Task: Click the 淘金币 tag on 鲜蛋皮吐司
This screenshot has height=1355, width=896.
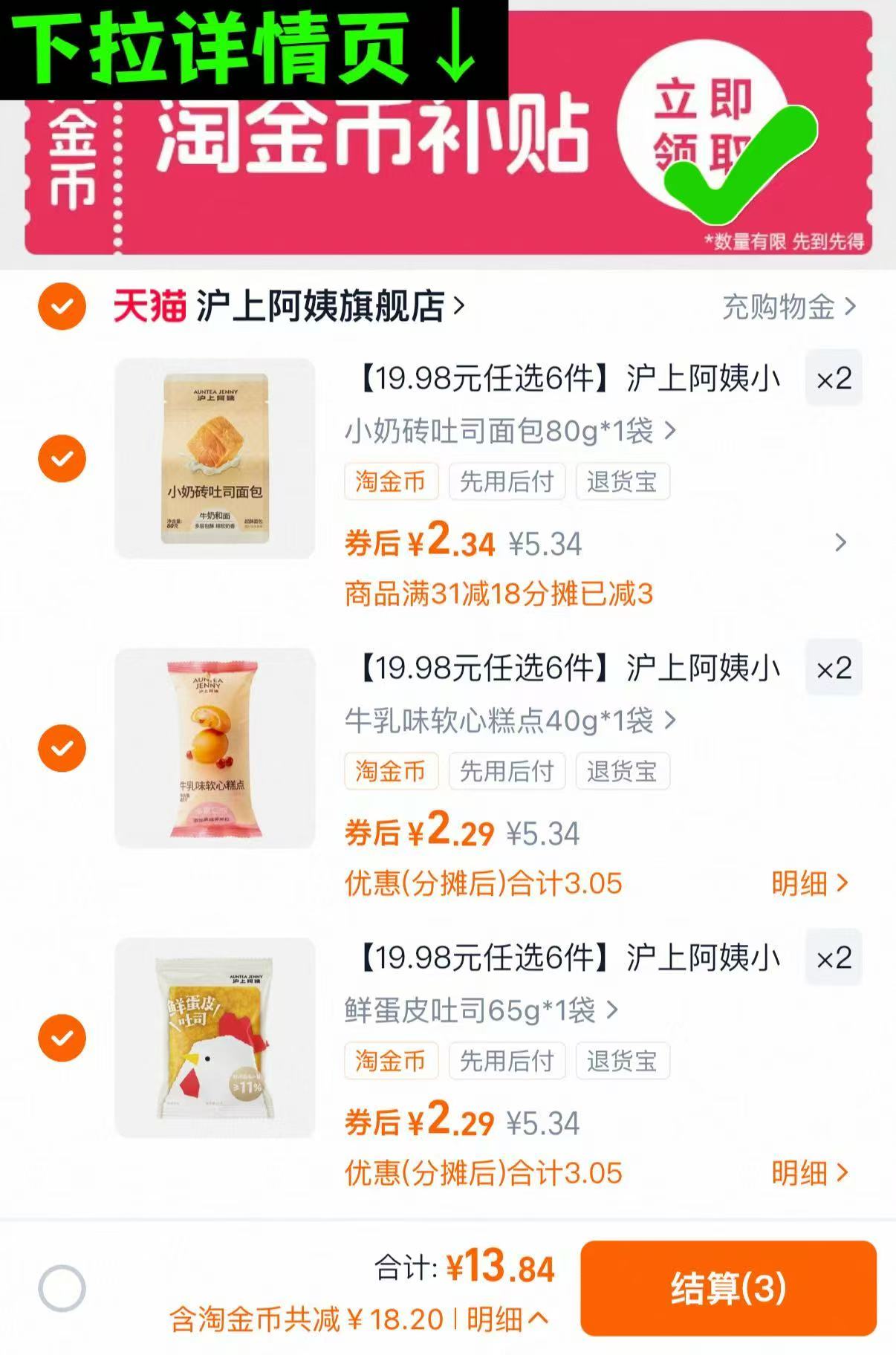Action: point(392,1061)
